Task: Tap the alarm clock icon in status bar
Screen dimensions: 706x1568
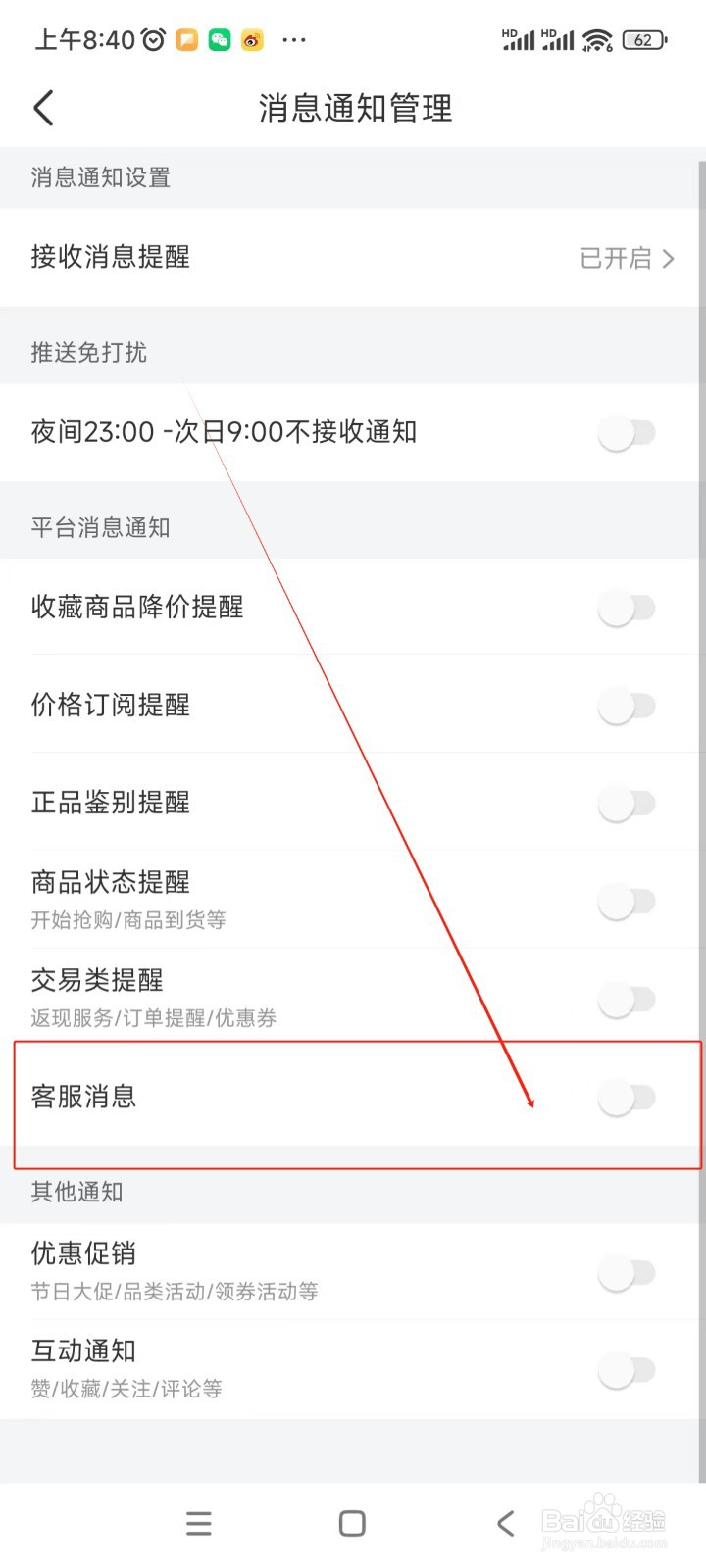Action: 152,39
